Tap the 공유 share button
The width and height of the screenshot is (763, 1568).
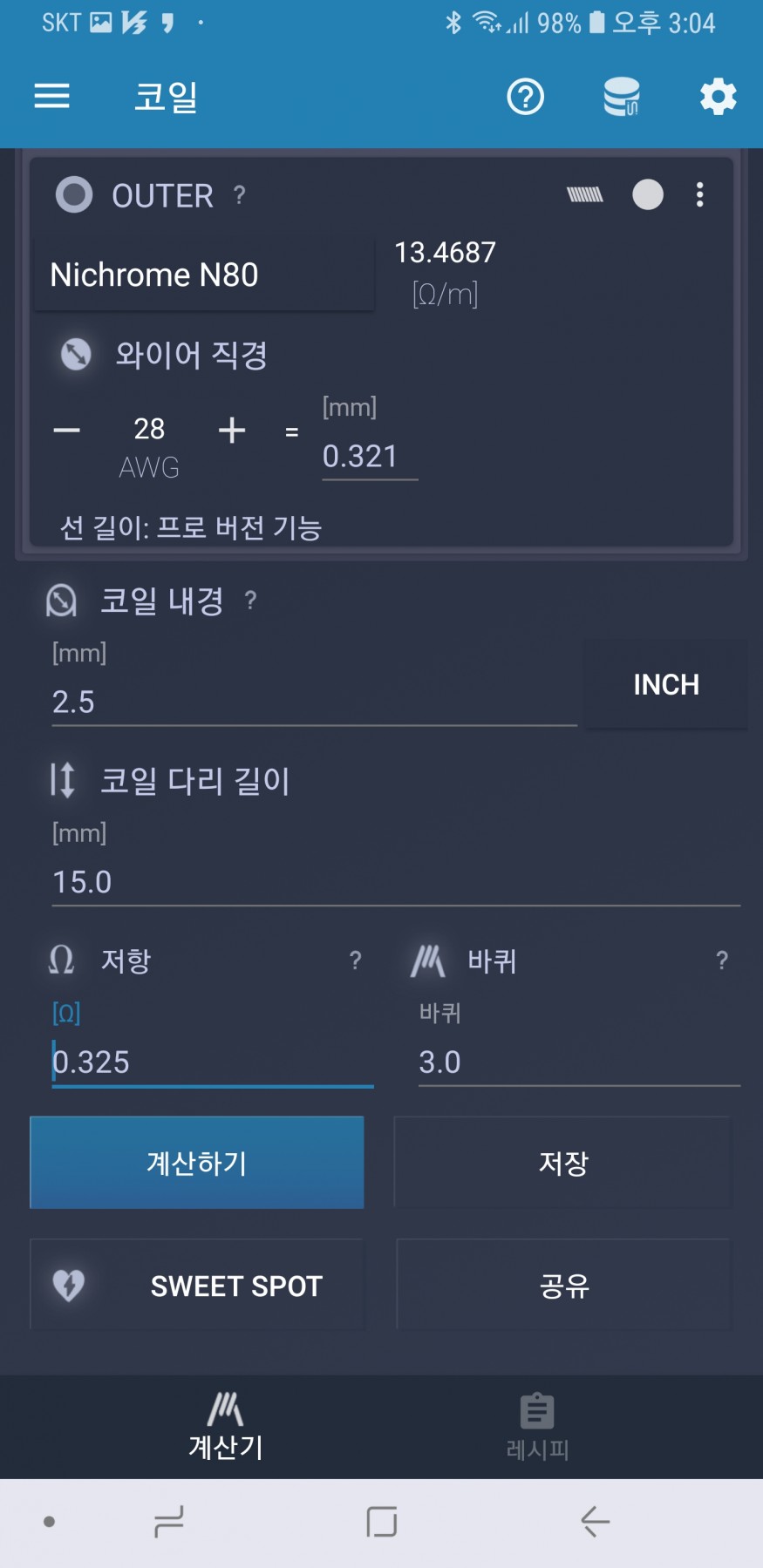[563, 1286]
